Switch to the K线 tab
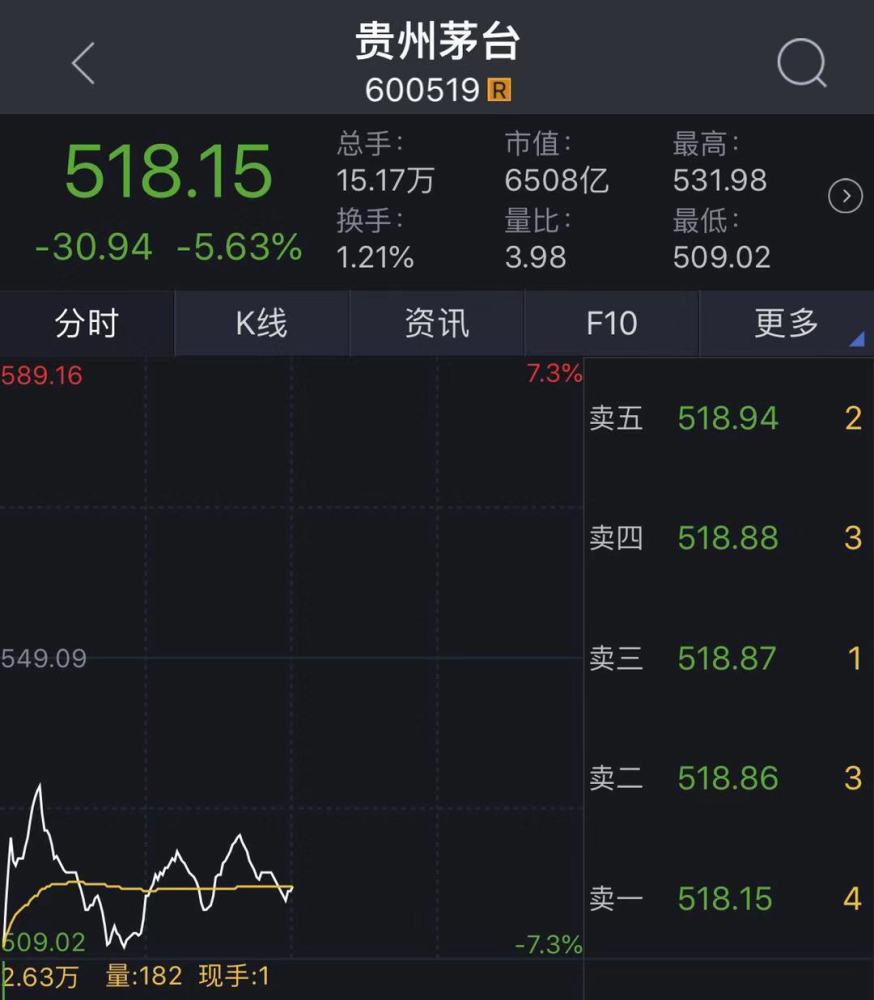The width and height of the screenshot is (874, 1000). (x=261, y=323)
